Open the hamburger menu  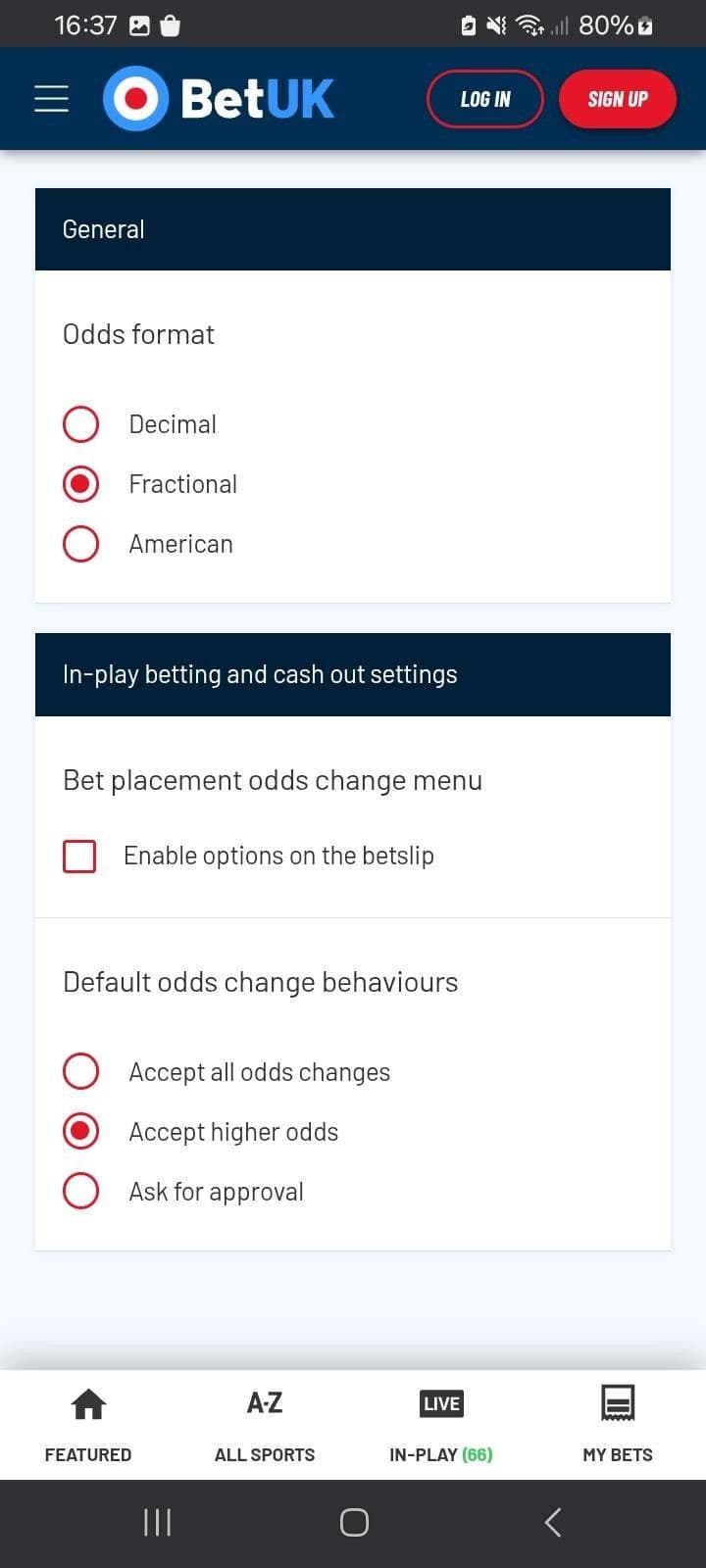coord(51,98)
